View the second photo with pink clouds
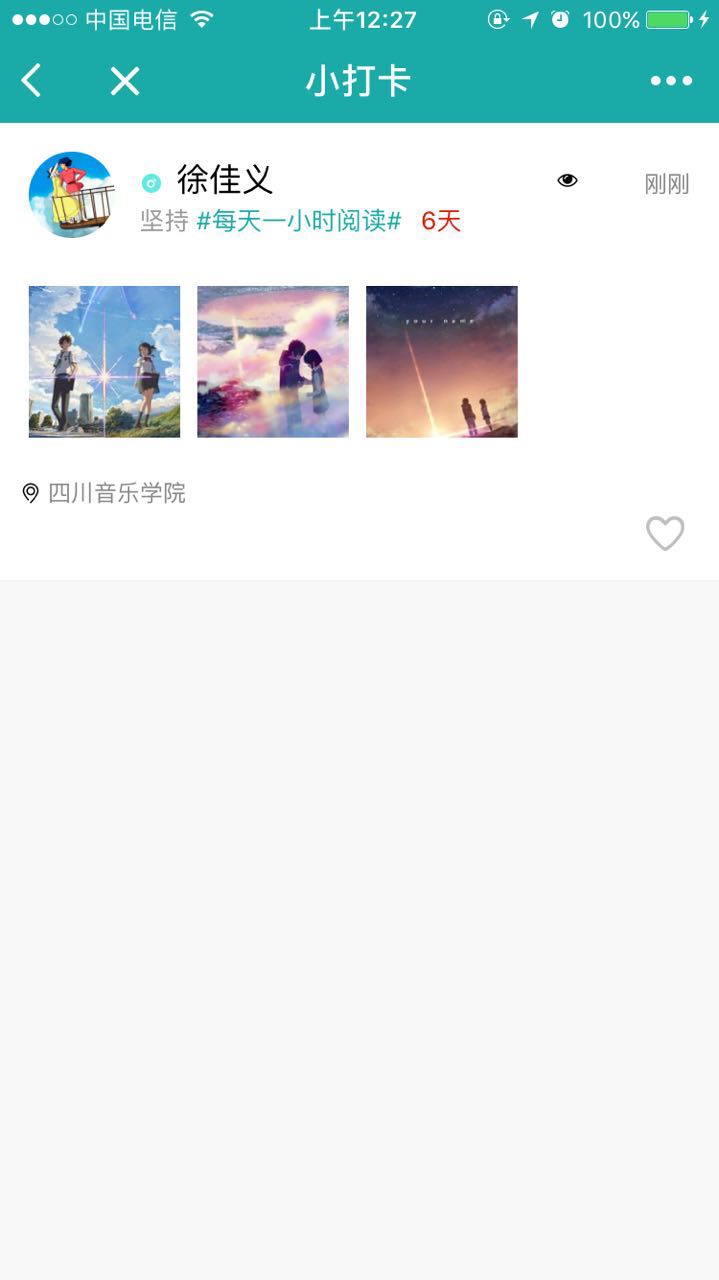 (273, 362)
